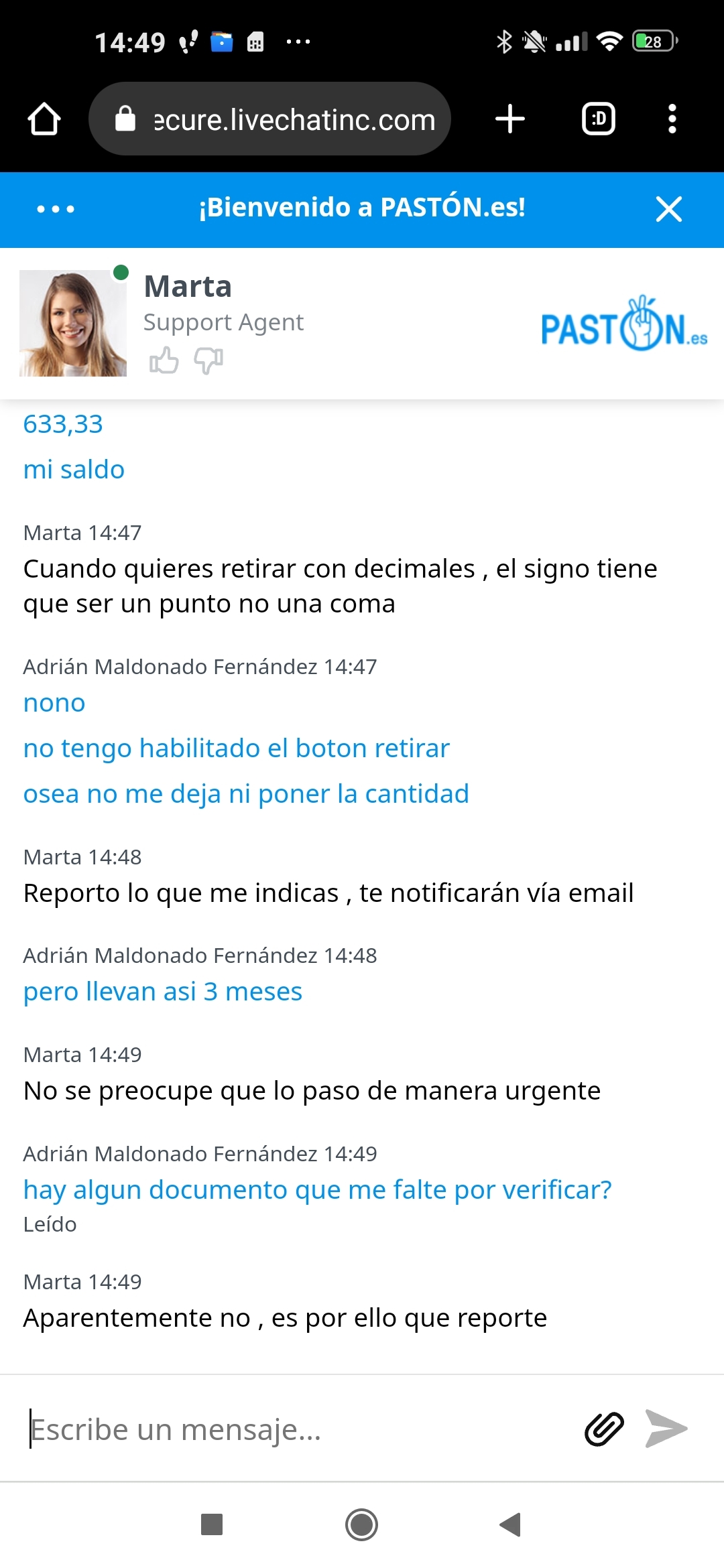This screenshot has width=724, height=1568.
Task: Open a new browser tab
Action: pyautogui.click(x=510, y=119)
